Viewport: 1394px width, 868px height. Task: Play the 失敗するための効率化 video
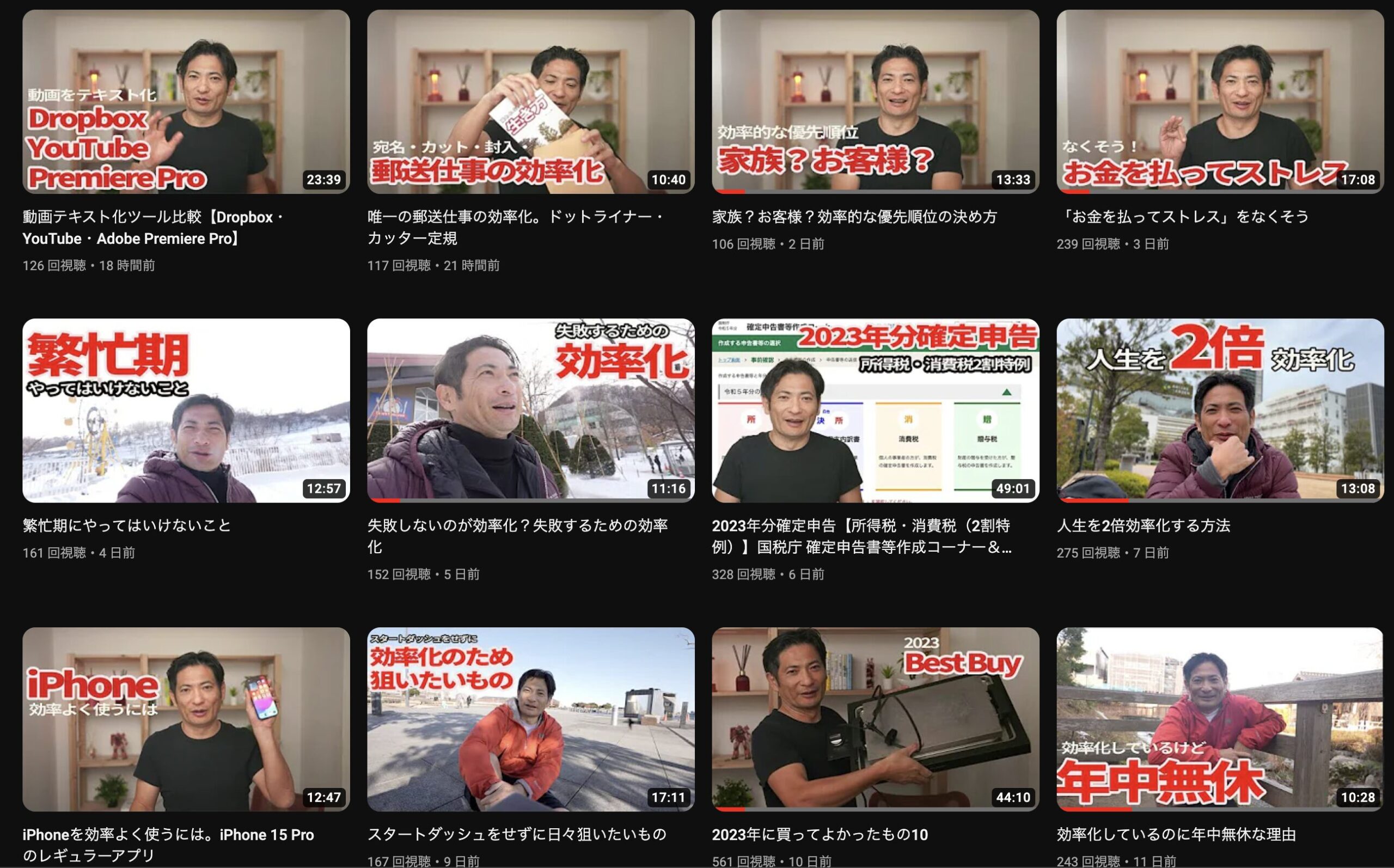pyautogui.click(x=530, y=411)
